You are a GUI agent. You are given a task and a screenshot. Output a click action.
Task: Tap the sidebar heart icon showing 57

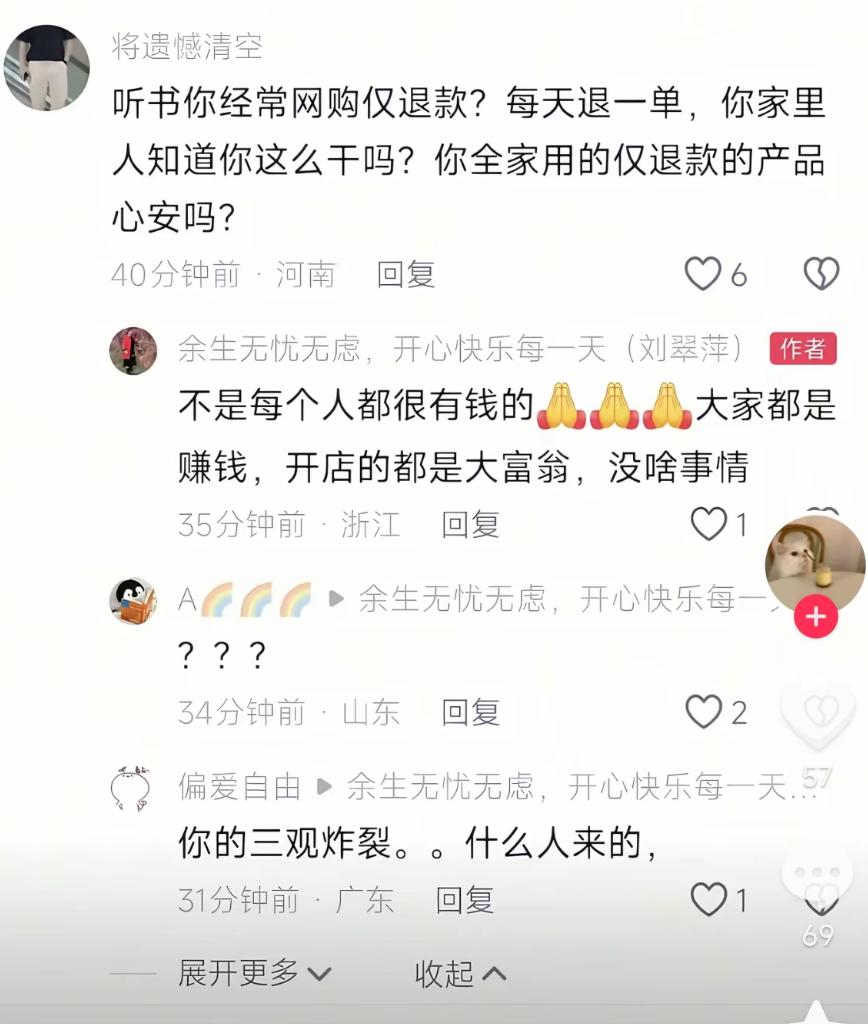click(816, 713)
